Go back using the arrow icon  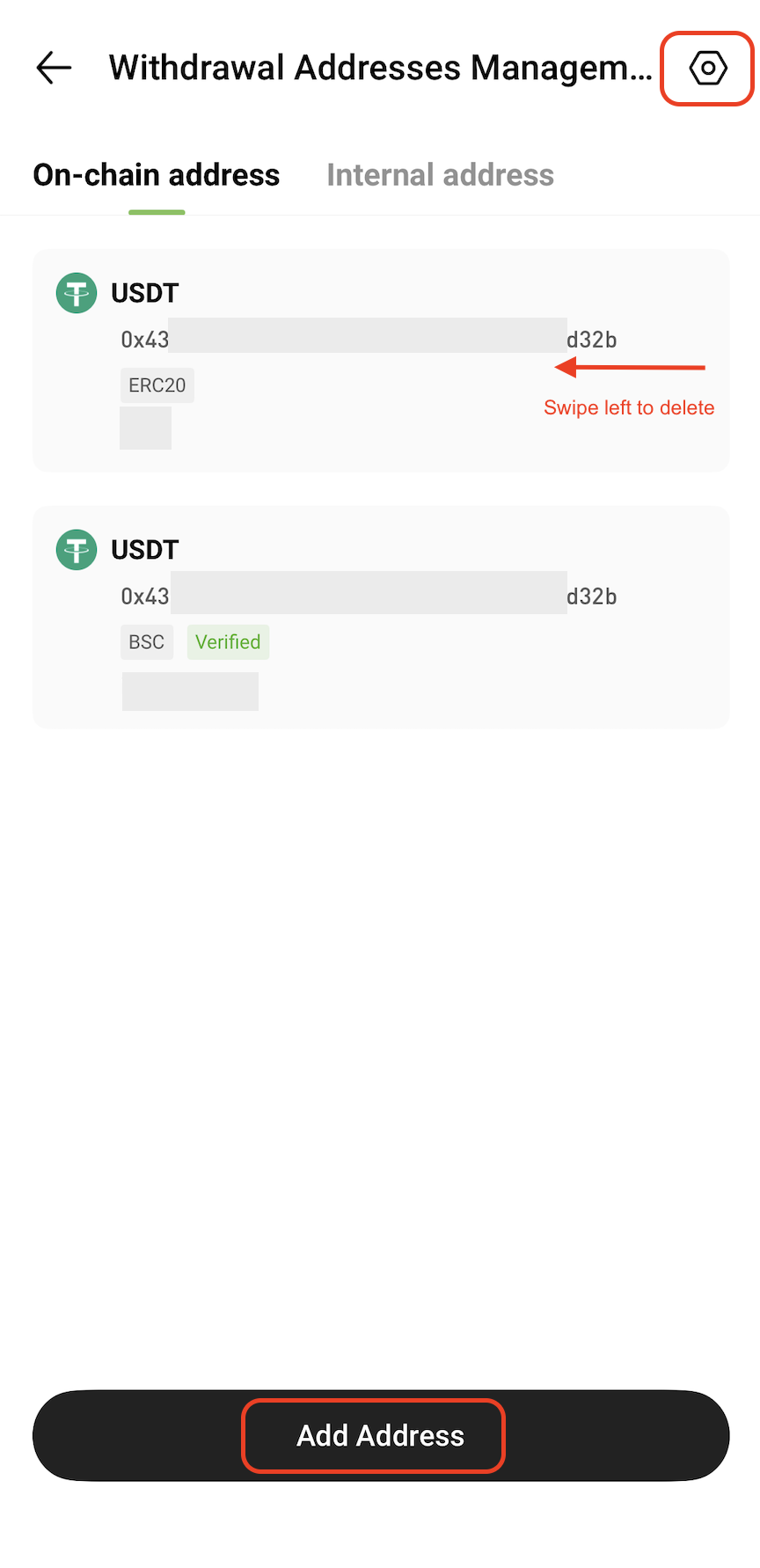[54, 68]
